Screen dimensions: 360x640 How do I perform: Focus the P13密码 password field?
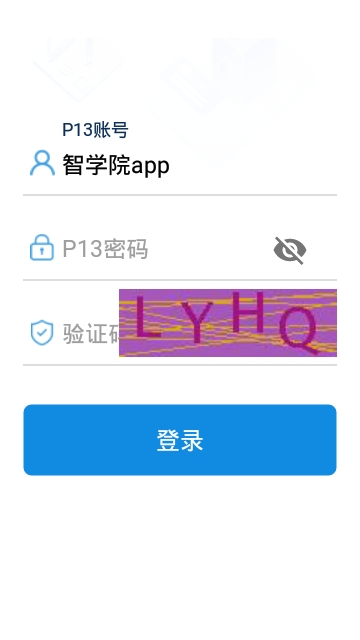pyautogui.click(x=165, y=249)
